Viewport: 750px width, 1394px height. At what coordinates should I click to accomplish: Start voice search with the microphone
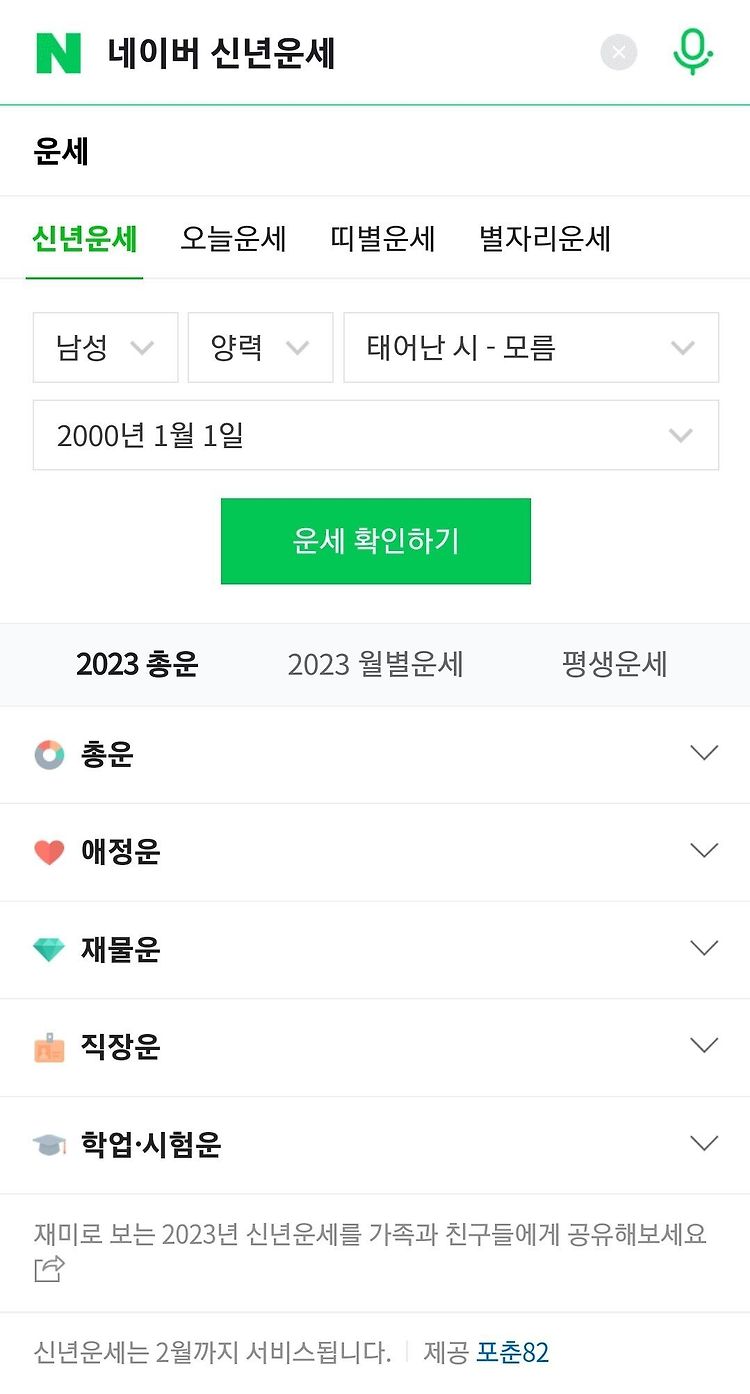click(x=692, y=52)
